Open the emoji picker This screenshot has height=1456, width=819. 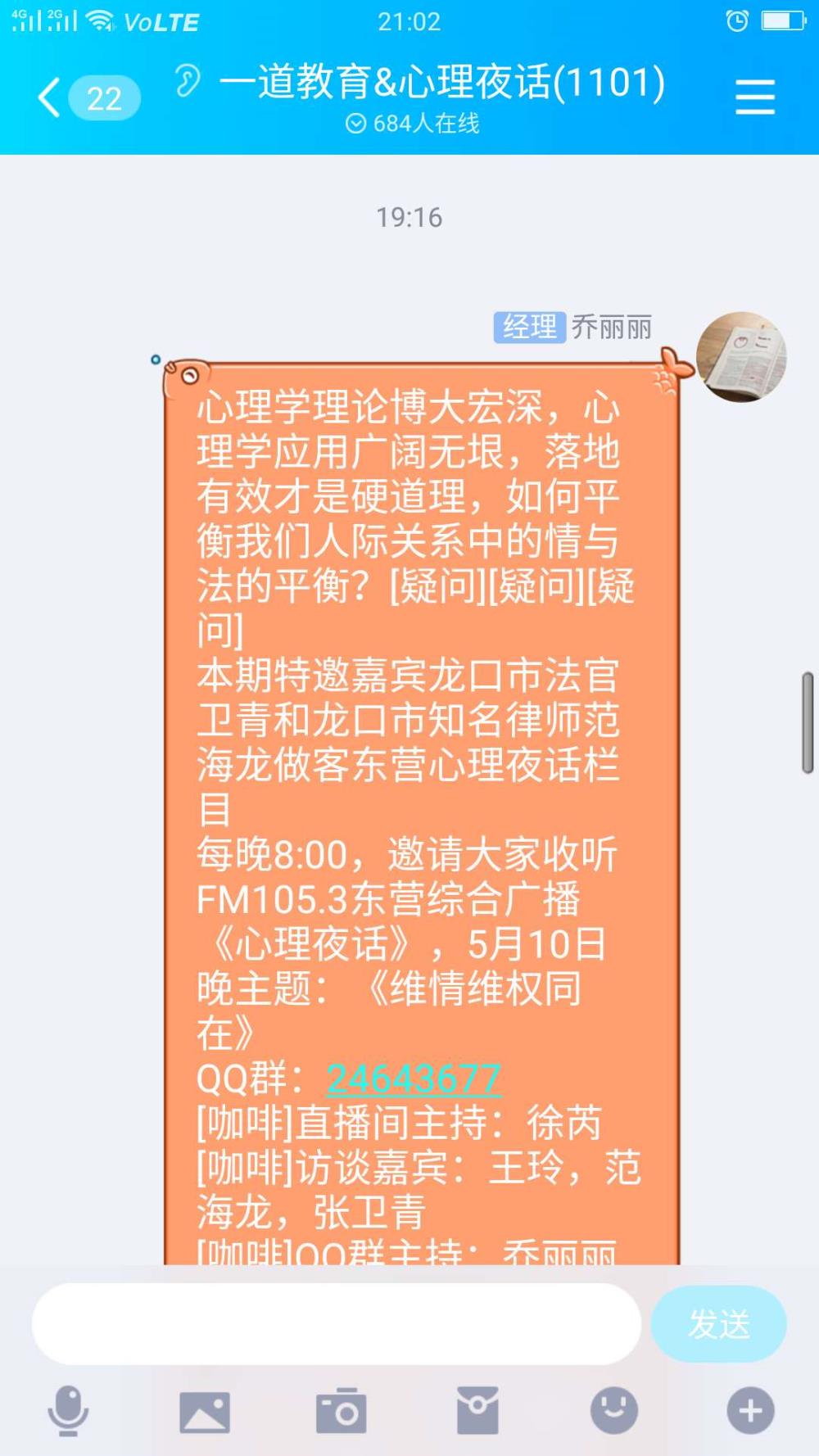[614, 1410]
